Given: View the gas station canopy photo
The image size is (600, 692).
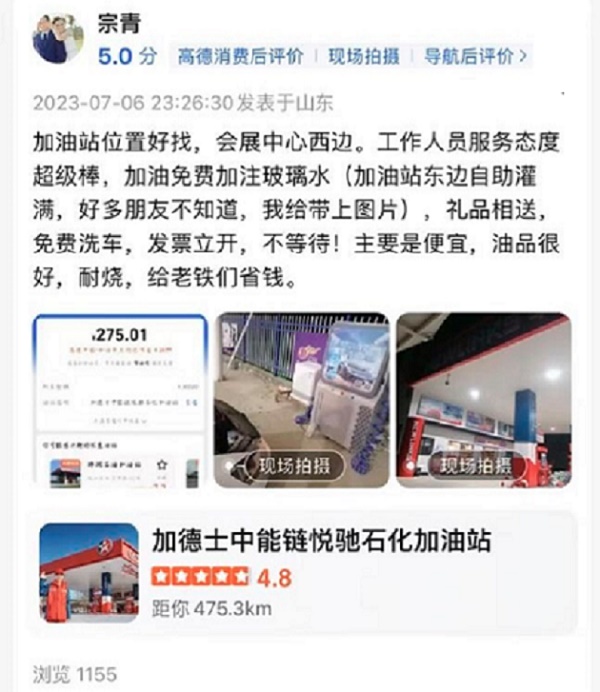Looking at the screenshot, I should tap(484, 400).
